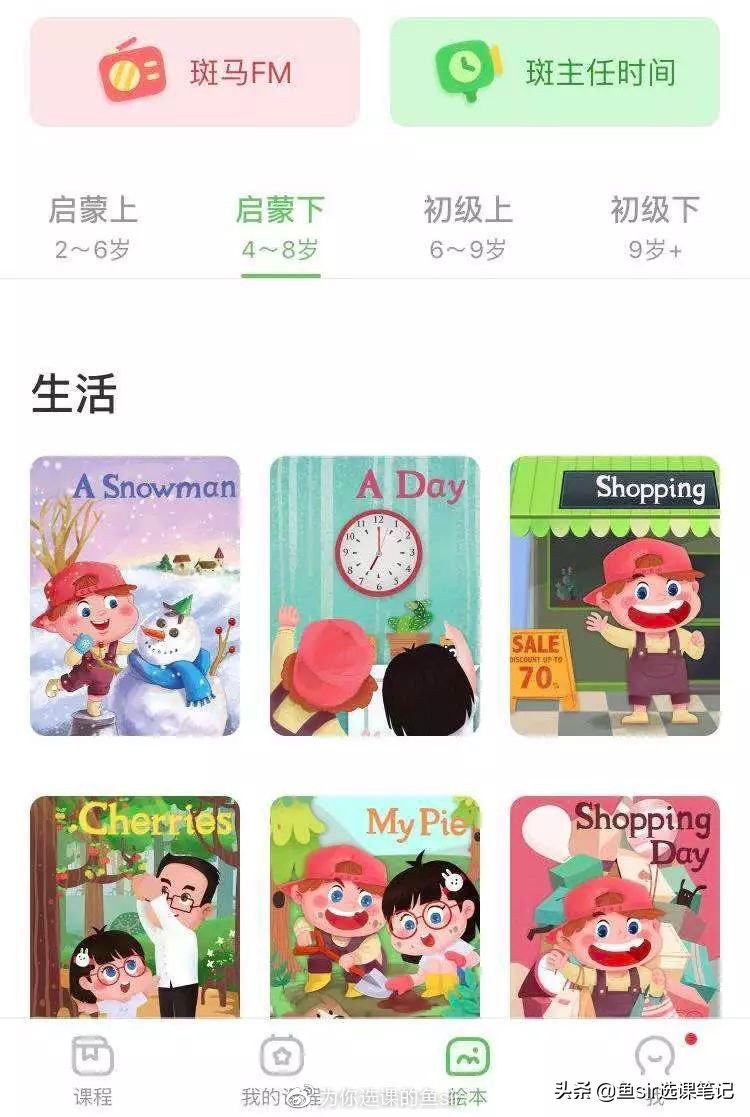Tap the green 绘本 picture-book icon
Image resolution: width=750 pixels, height=1117 pixels.
click(x=468, y=1055)
